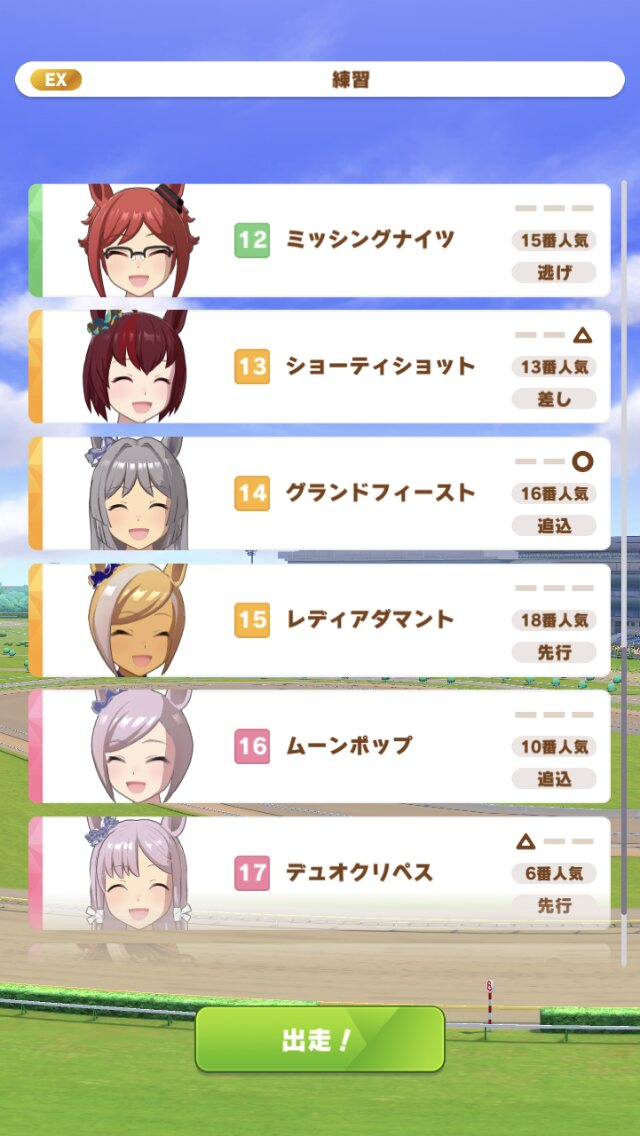View entry 15 レディアダマント
Screen dimensions: 640x1136
[x=320, y=620]
